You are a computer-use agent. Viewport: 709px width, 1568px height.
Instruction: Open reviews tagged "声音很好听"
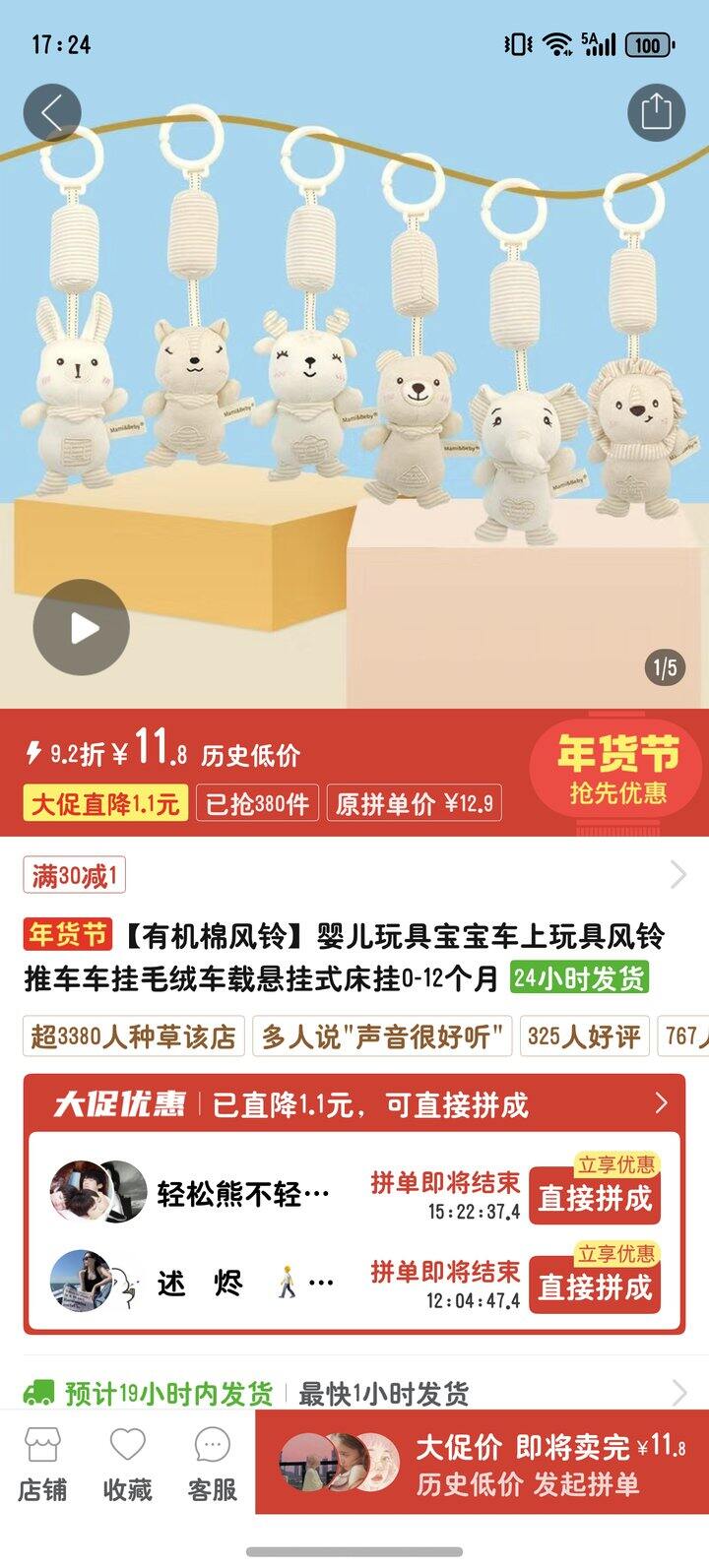click(382, 1036)
